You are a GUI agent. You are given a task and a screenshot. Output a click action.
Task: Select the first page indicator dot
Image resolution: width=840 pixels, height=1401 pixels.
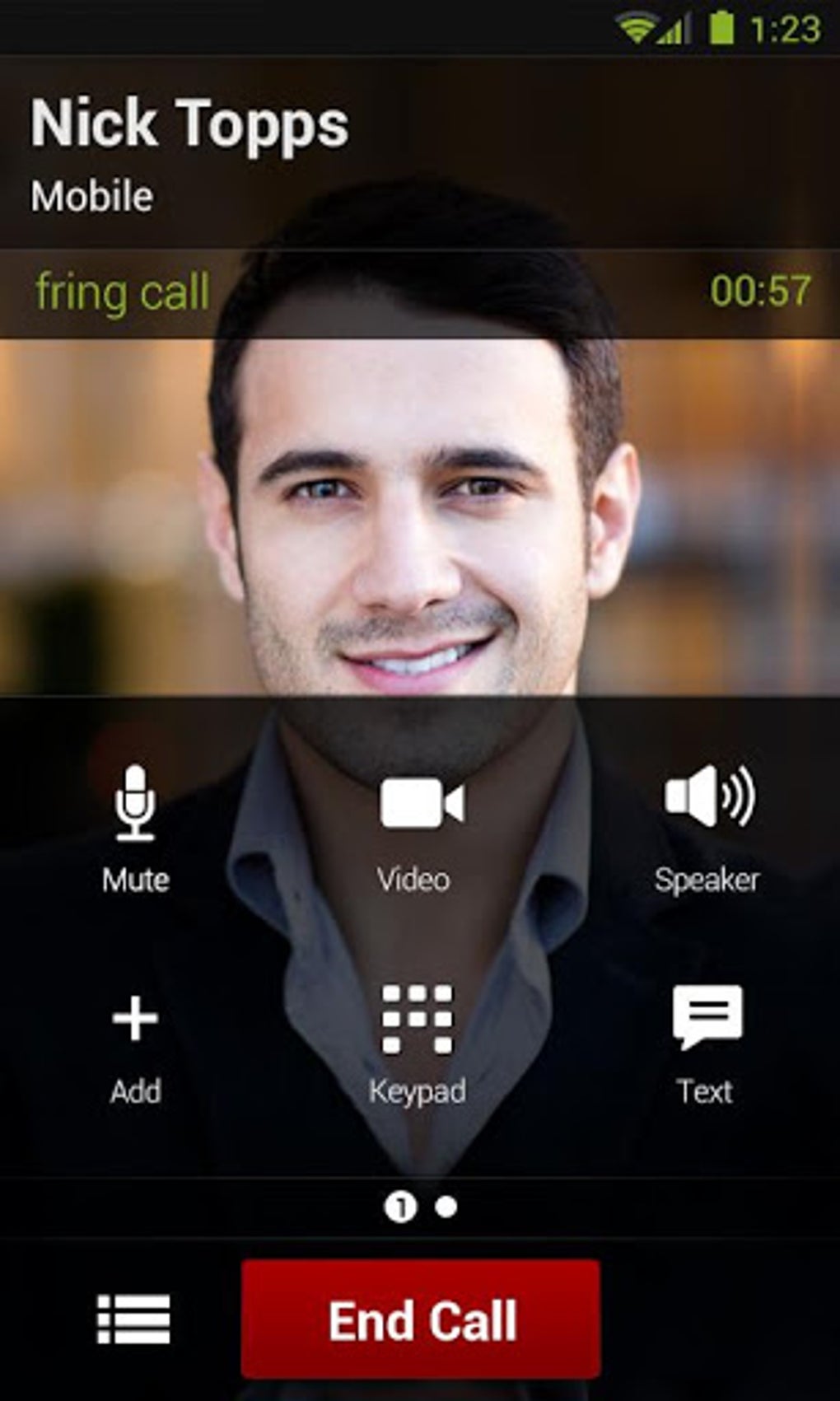click(x=403, y=1205)
